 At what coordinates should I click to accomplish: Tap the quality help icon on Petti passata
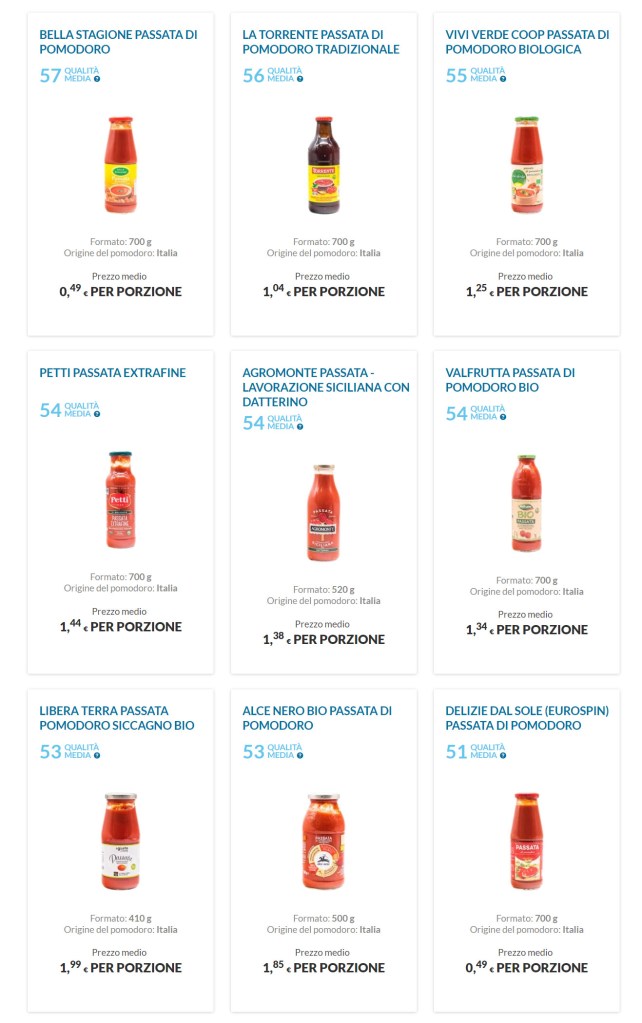[97, 414]
